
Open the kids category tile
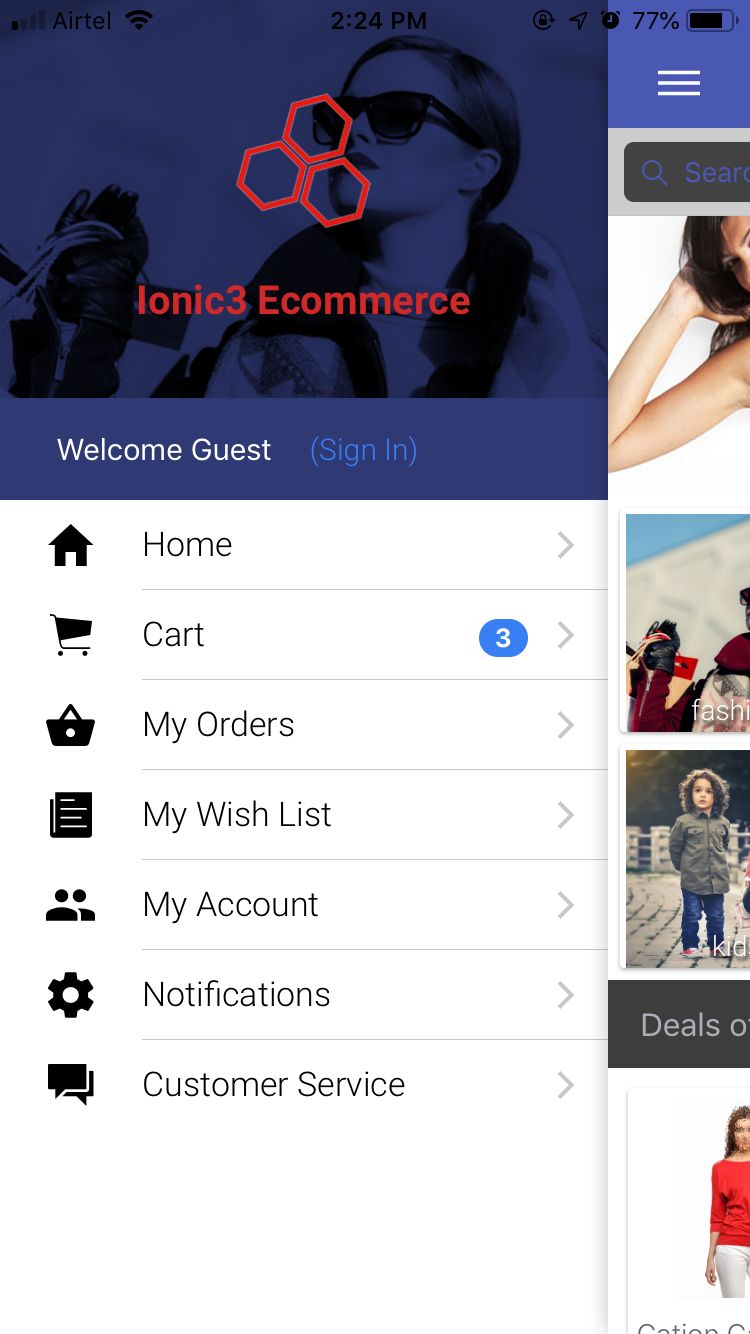(687, 858)
